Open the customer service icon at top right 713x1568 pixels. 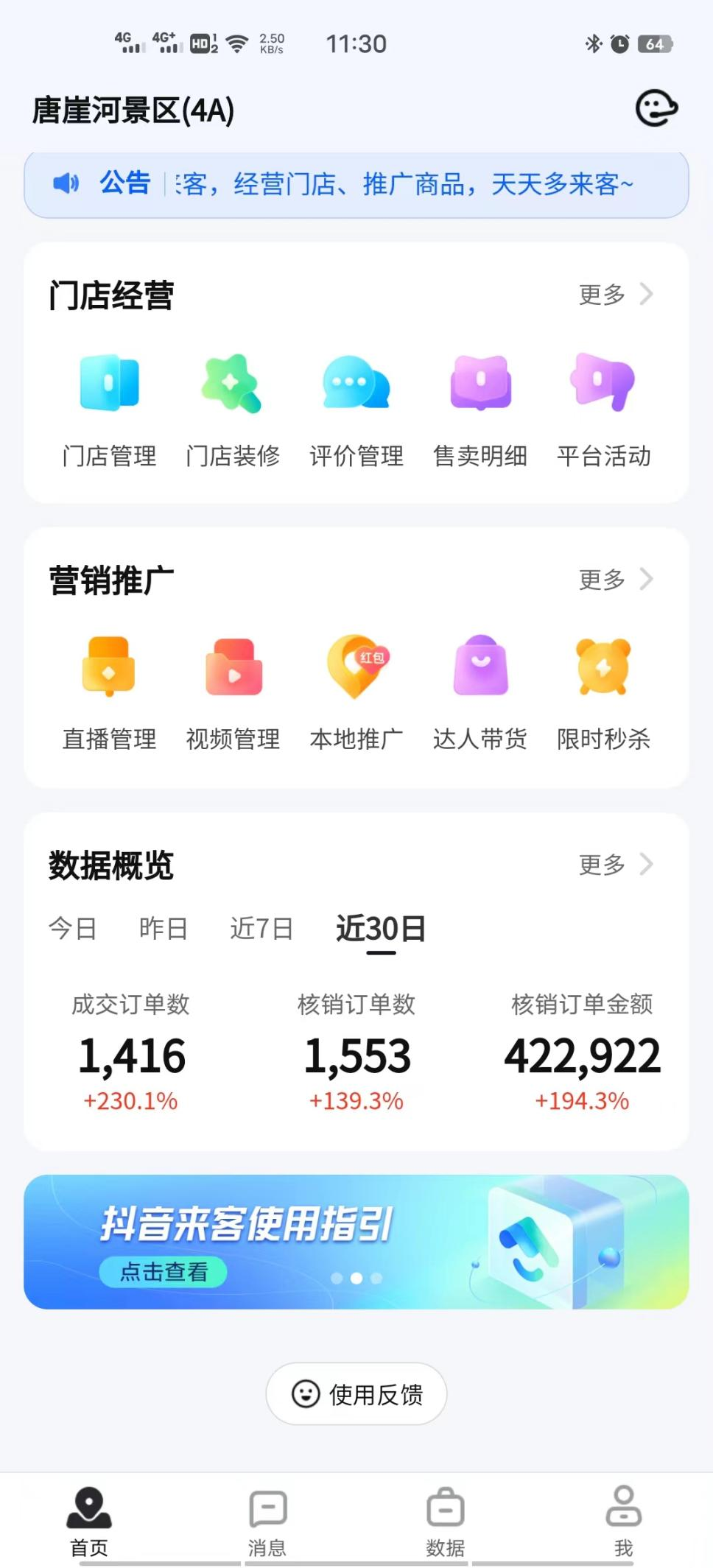click(656, 109)
